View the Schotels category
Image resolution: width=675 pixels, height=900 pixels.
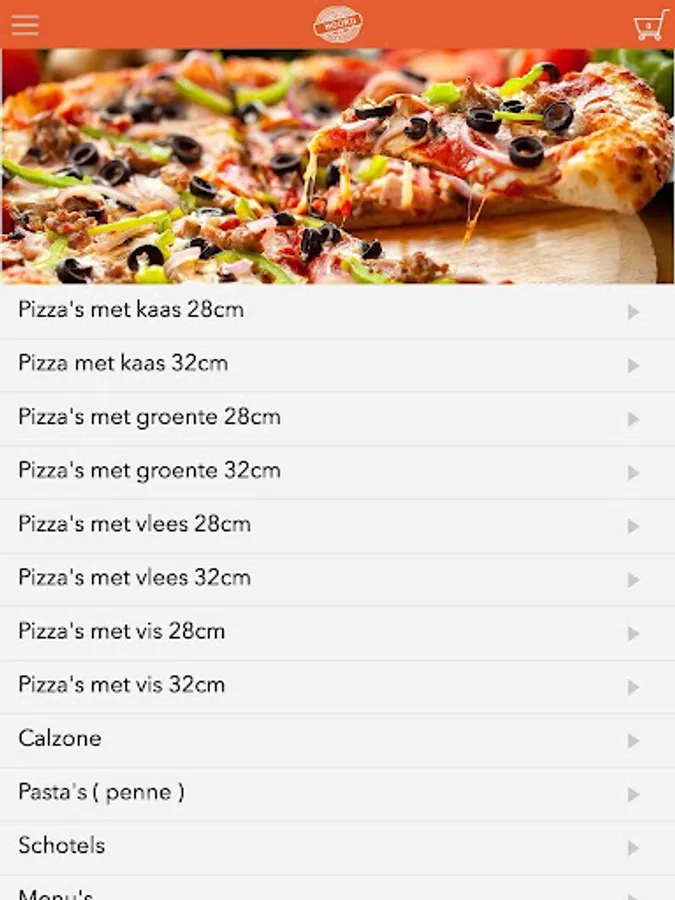(337, 846)
